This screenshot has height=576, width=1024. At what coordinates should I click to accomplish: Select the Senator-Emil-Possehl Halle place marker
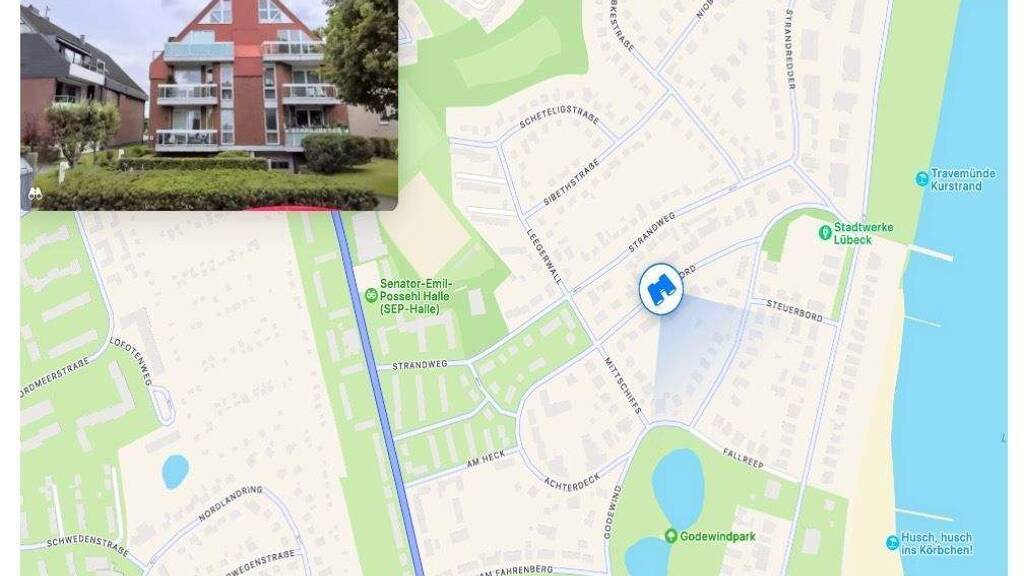(x=371, y=295)
